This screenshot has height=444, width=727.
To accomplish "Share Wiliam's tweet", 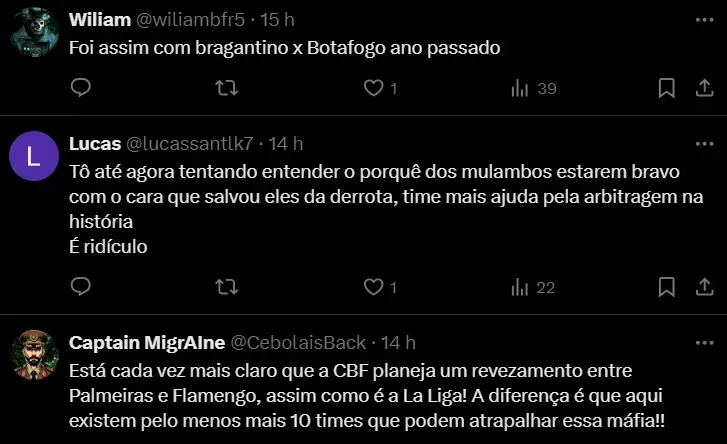I will tap(701, 89).
